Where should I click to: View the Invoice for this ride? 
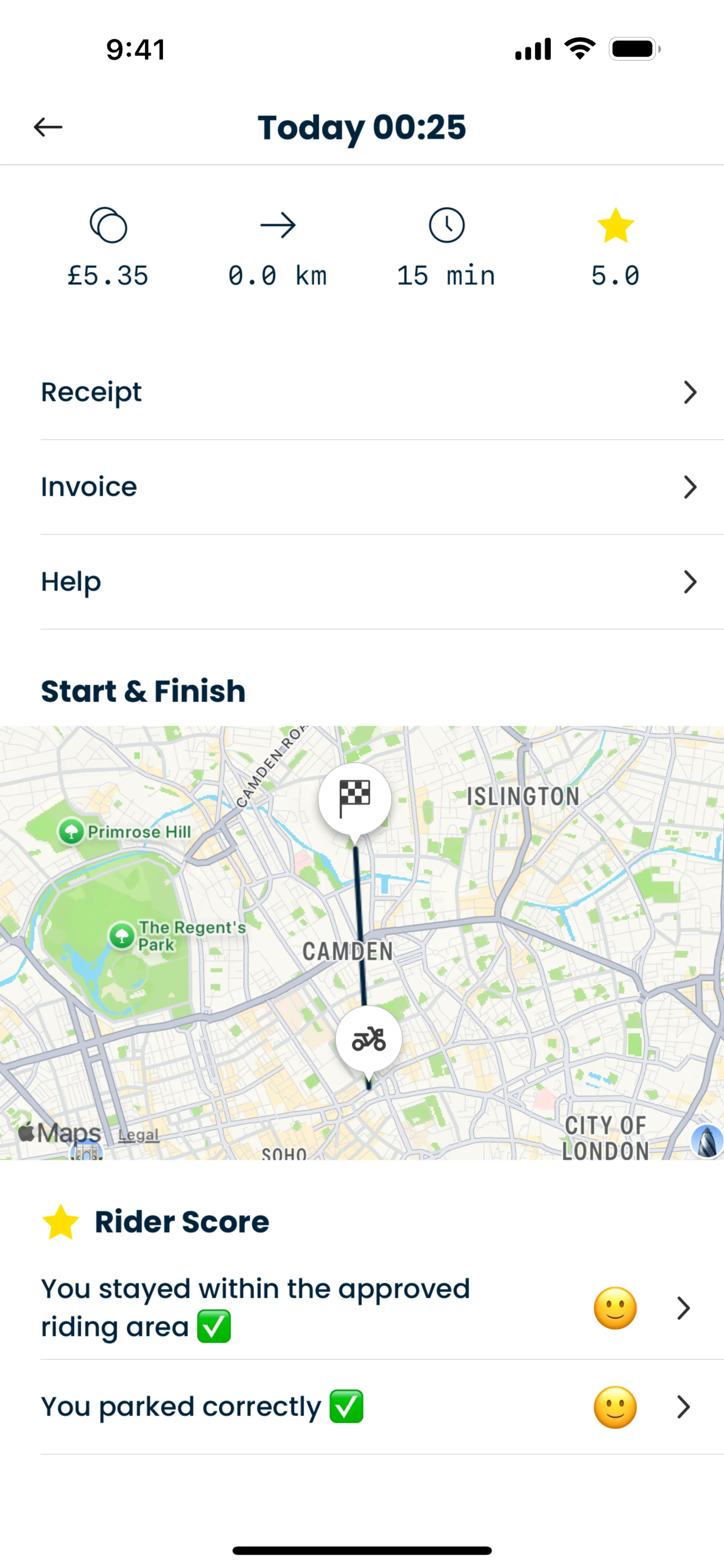coord(368,487)
